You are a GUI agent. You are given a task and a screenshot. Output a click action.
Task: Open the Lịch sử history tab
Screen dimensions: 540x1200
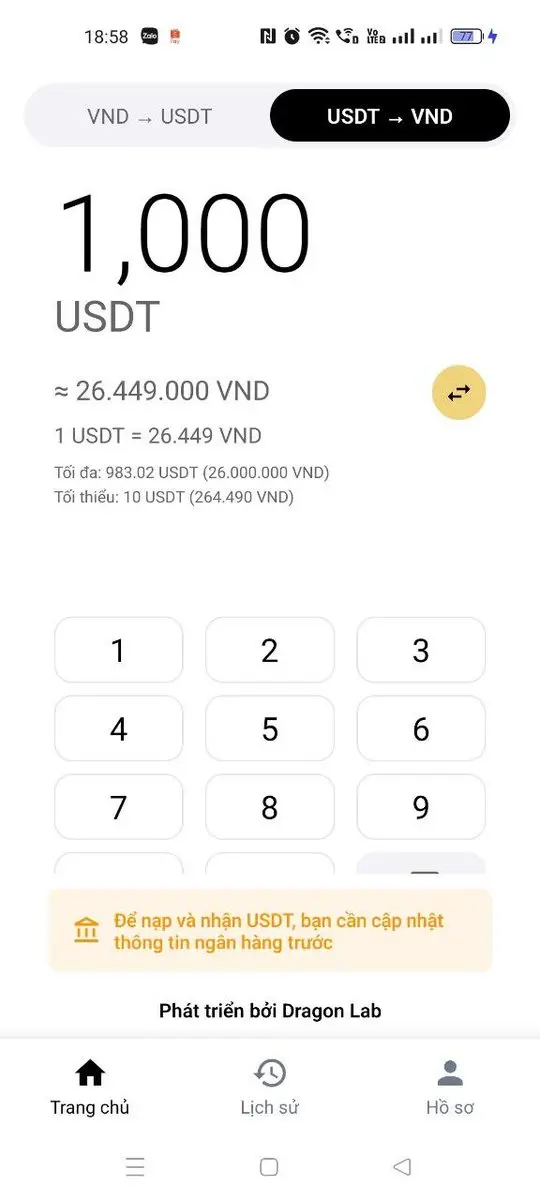270,1087
